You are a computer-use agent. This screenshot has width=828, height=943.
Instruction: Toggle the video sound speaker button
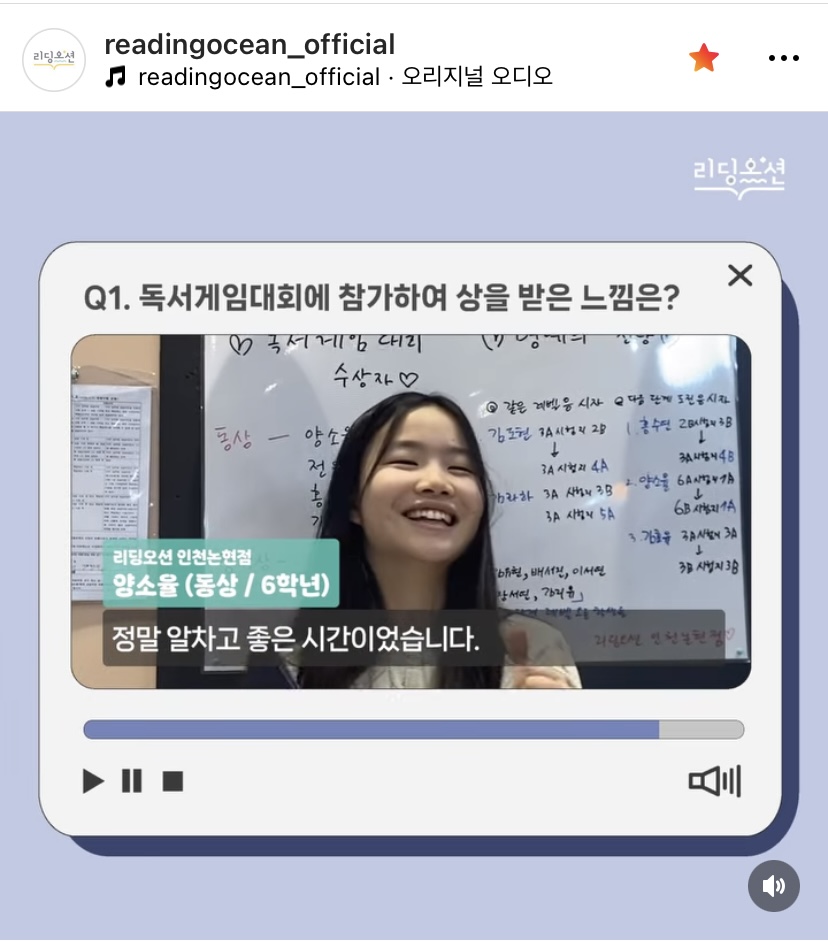coord(773,886)
